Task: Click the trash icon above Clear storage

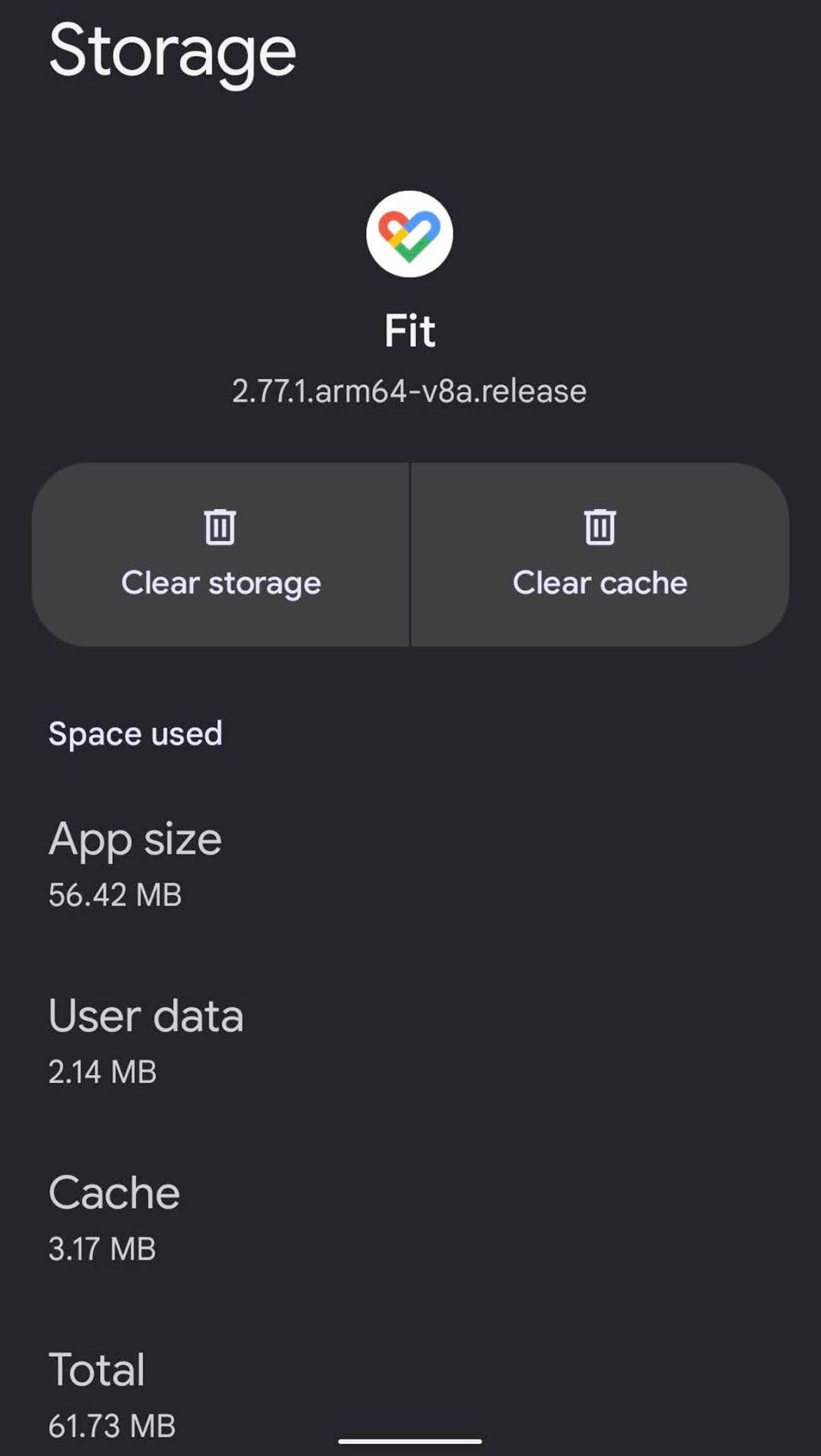Action: pos(221,526)
